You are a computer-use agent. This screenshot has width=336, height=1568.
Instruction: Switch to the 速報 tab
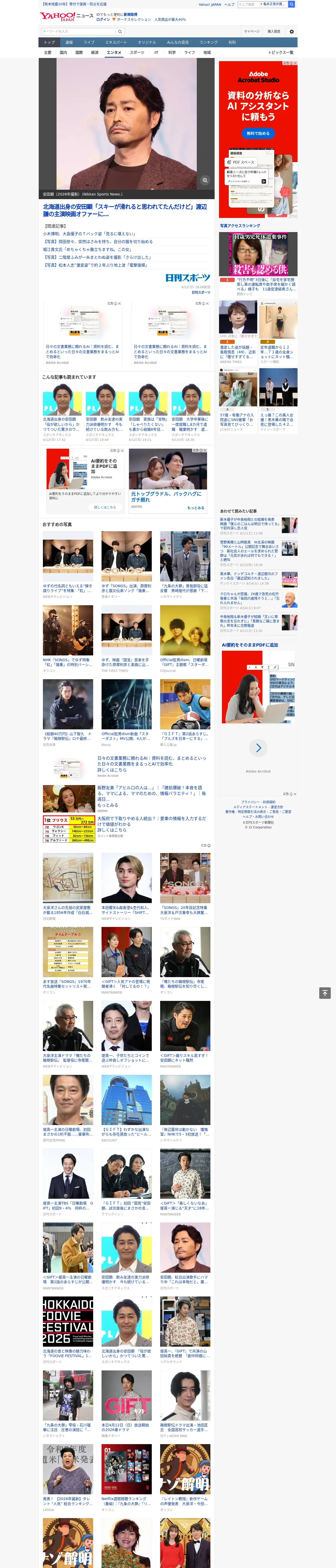coord(69,43)
